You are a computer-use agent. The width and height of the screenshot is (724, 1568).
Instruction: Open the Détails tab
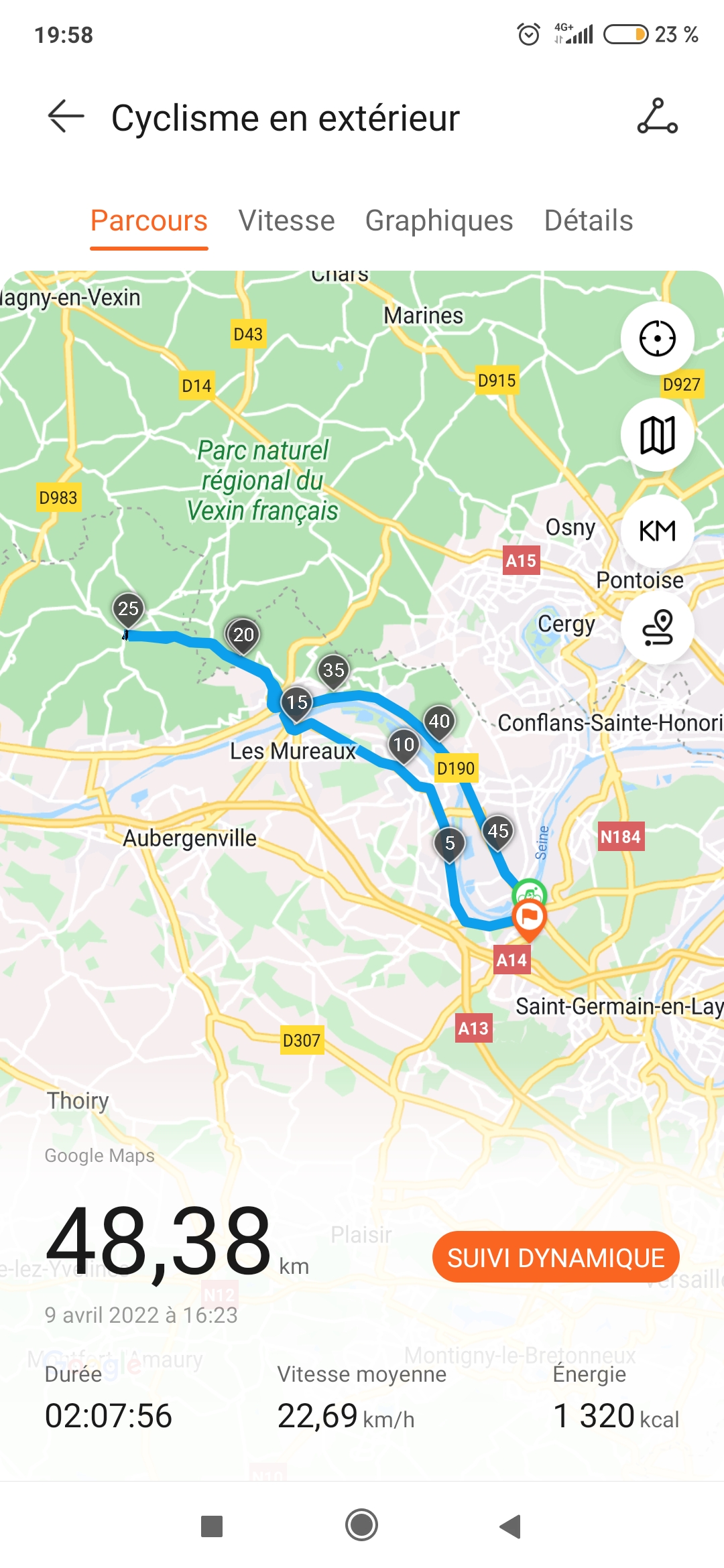click(x=589, y=220)
